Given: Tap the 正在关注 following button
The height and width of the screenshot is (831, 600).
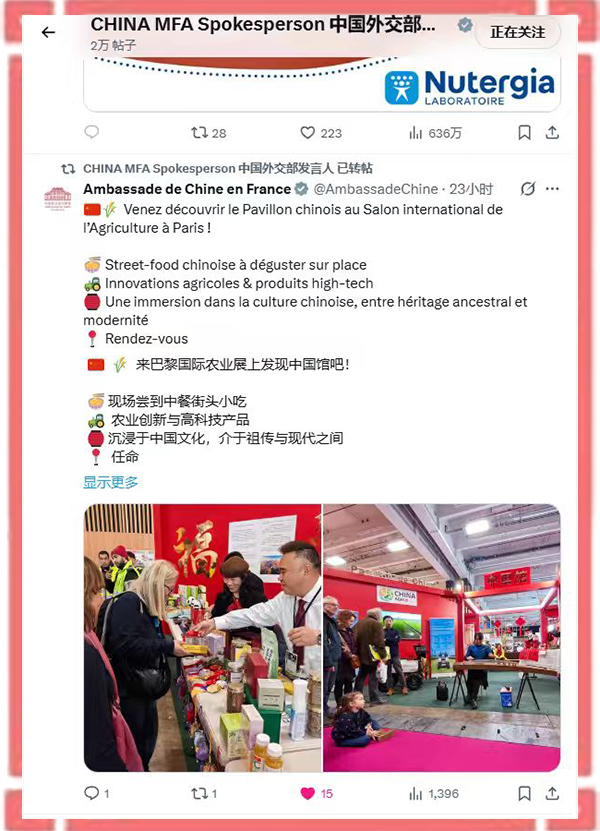Looking at the screenshot, I should coord(518,32).
